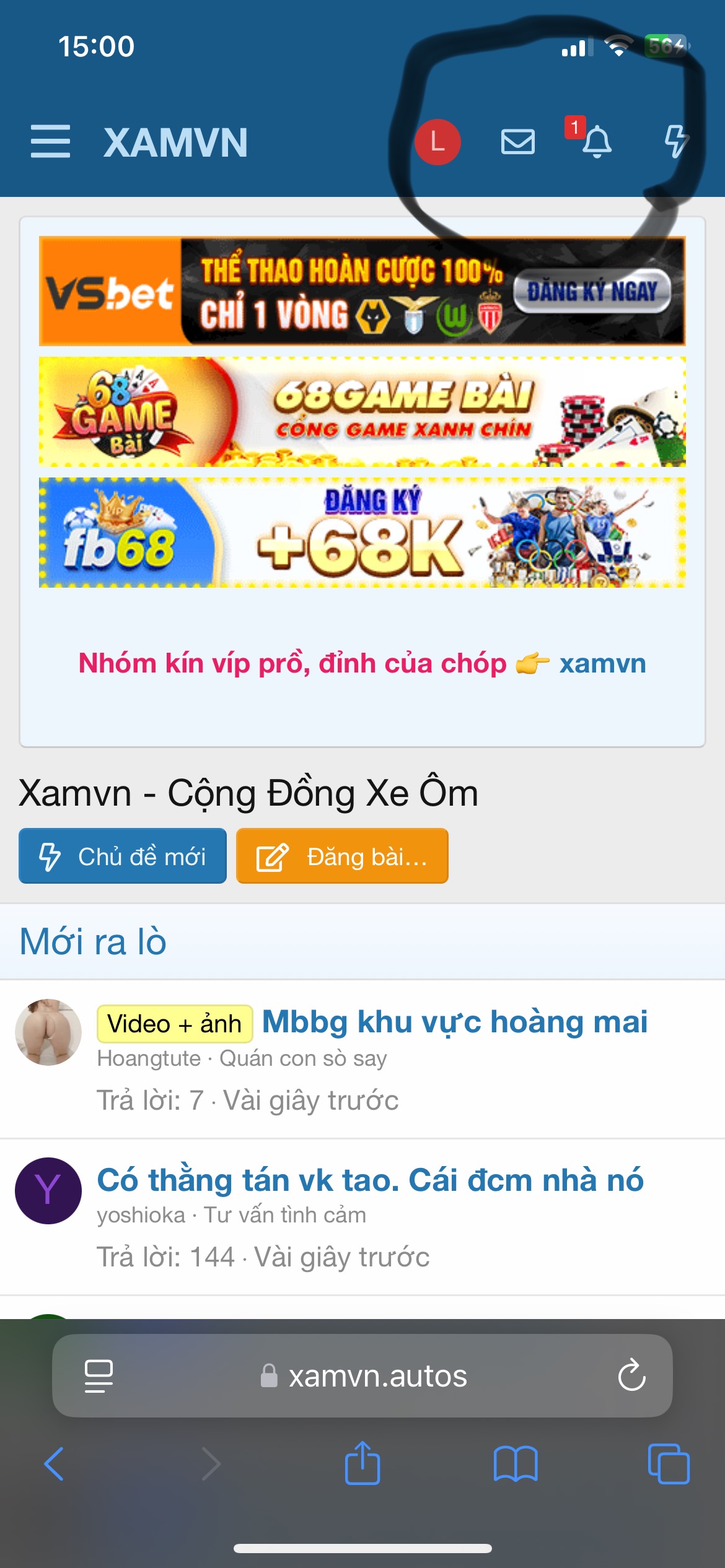Tap the Chủ đề mới button

click(x=123, y=856)
